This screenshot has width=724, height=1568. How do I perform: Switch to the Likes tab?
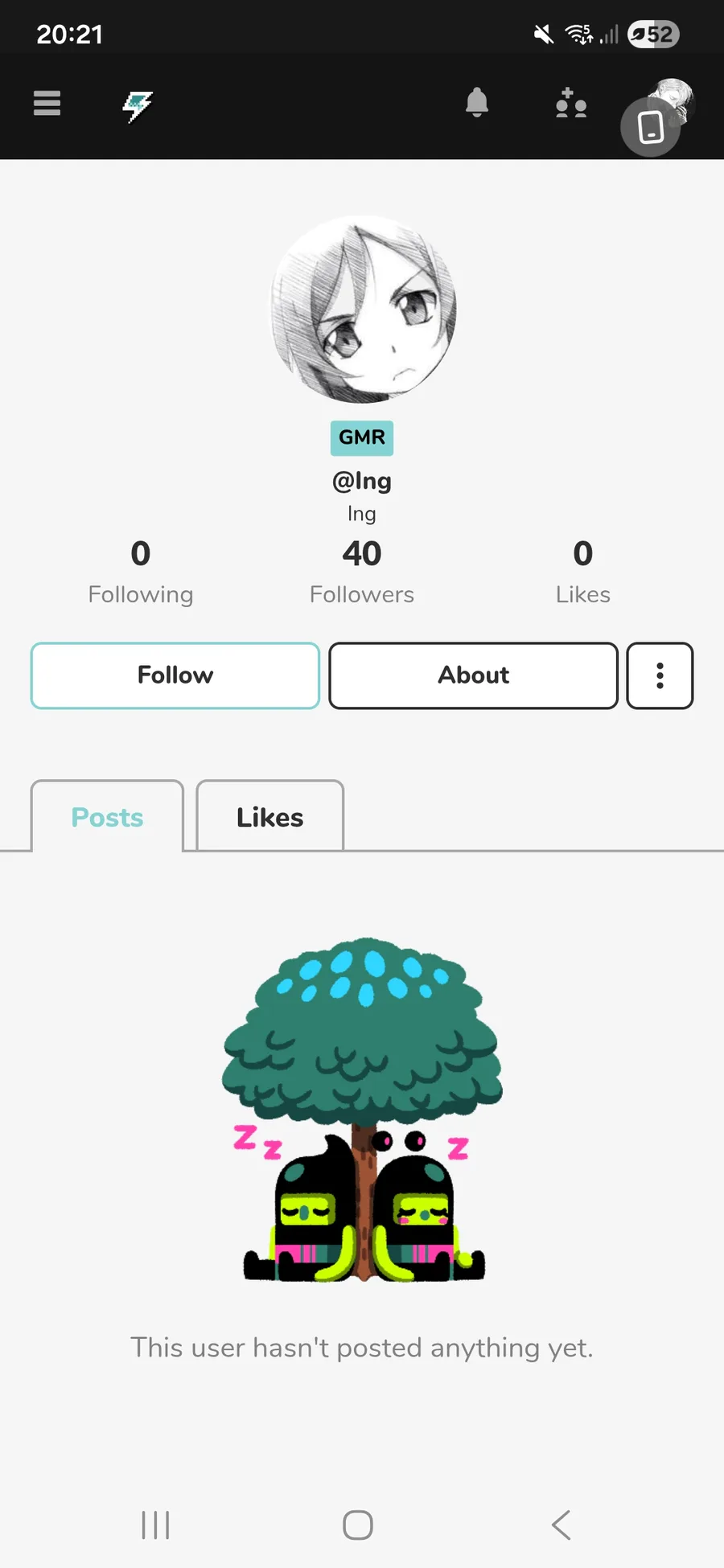point(269,817)
